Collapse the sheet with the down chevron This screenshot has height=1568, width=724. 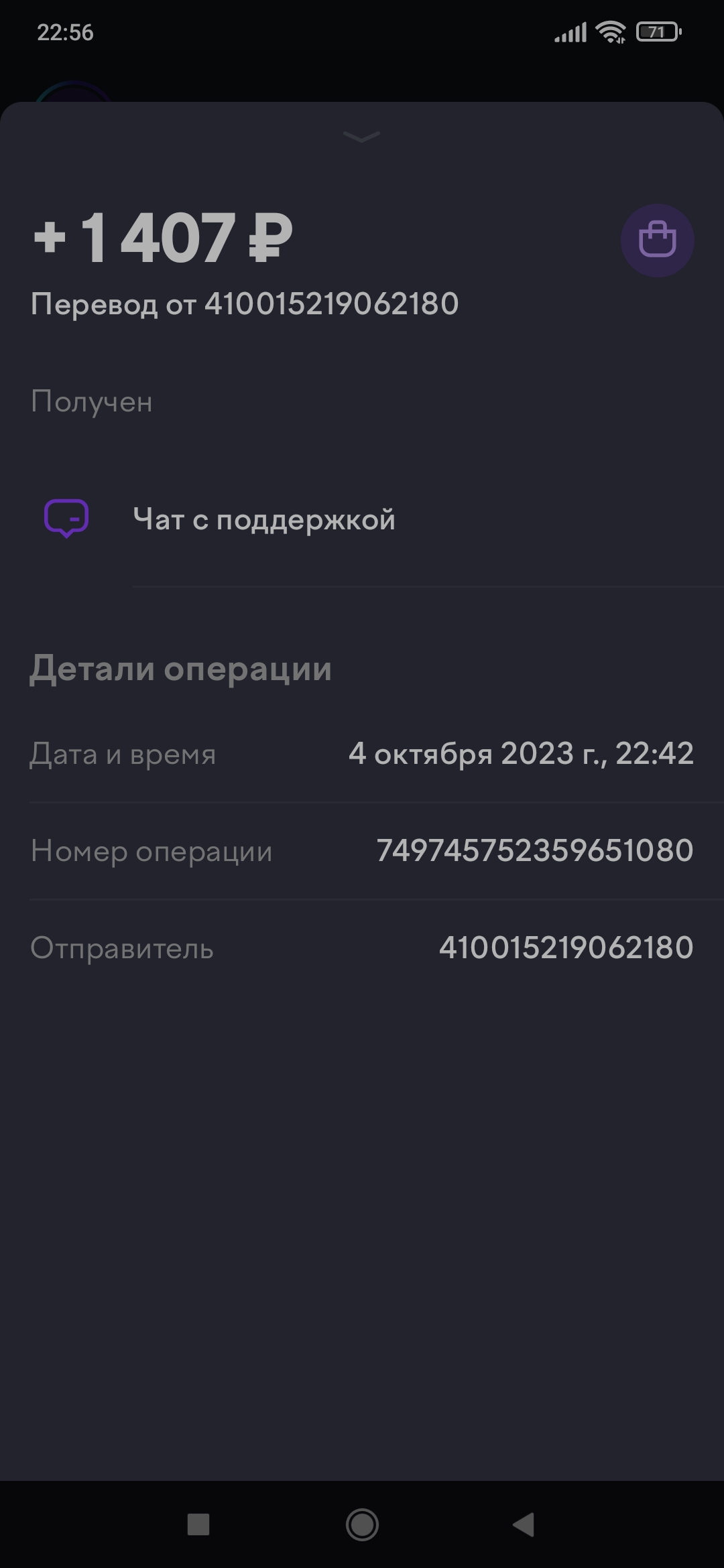361,137
